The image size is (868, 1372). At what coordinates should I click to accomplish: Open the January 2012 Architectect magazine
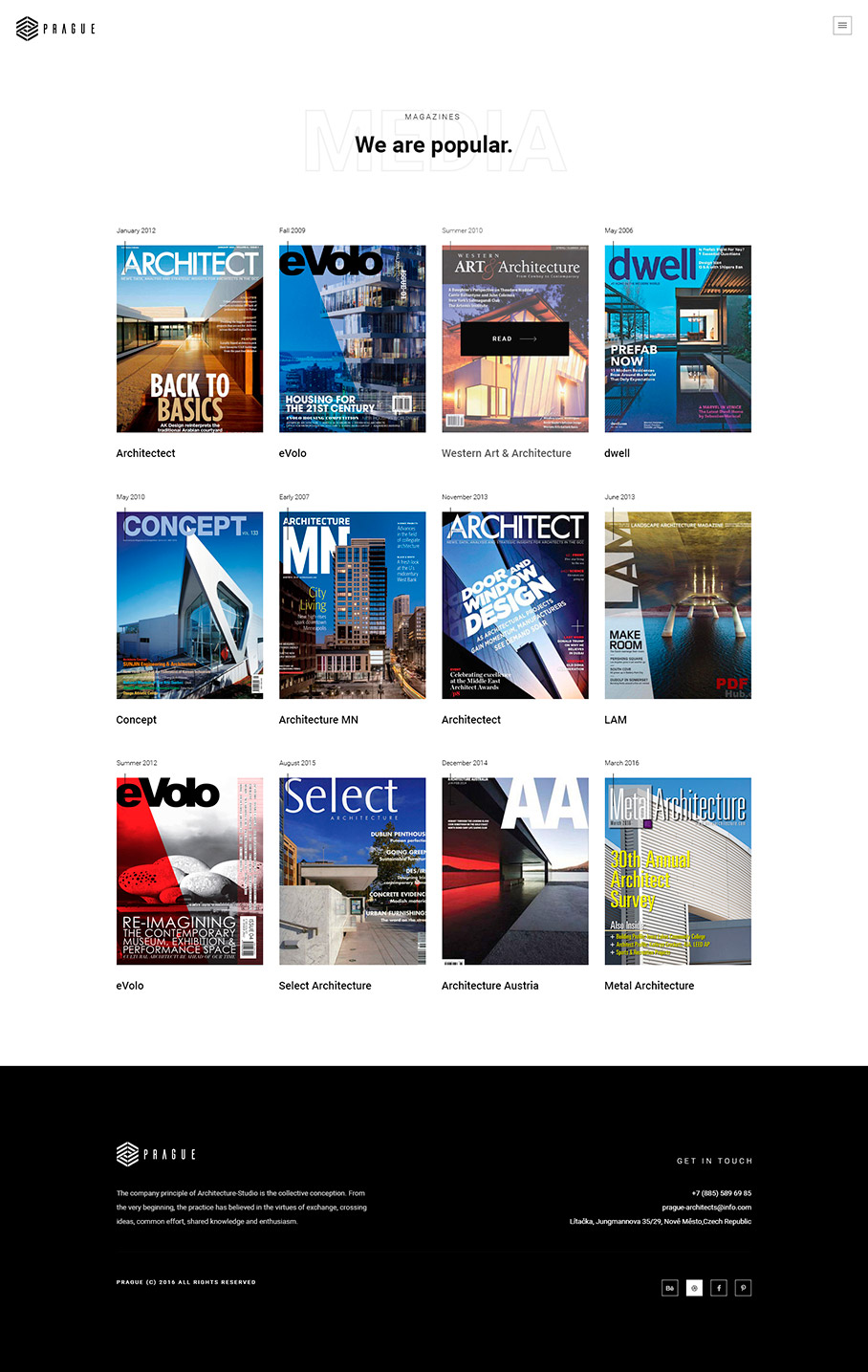(189, 338)
